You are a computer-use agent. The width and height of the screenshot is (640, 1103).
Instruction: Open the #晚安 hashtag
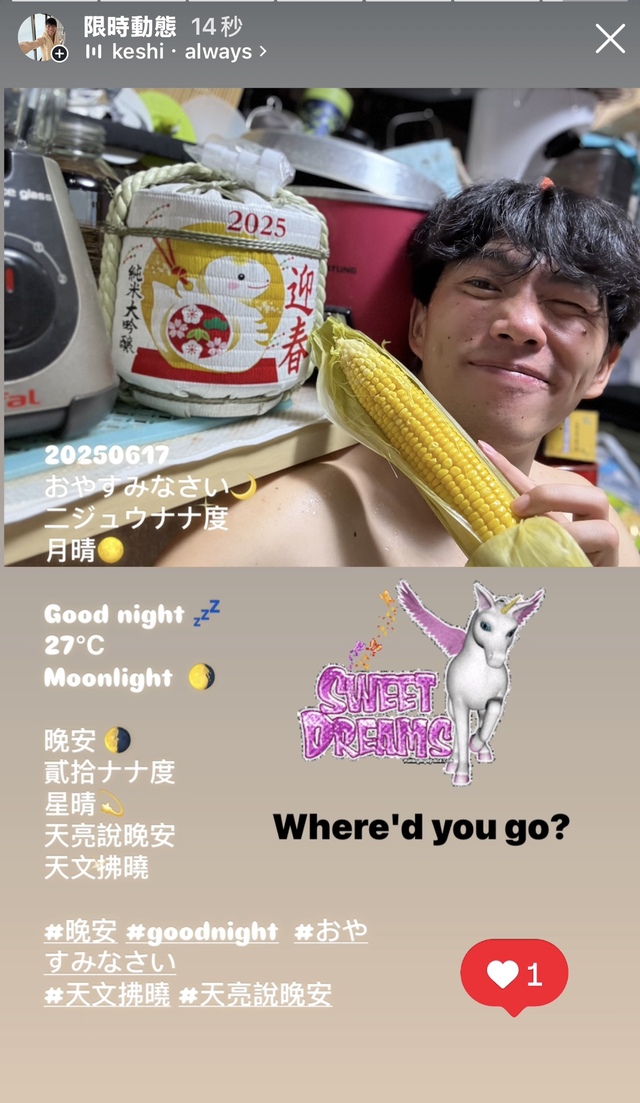point(80,932)
